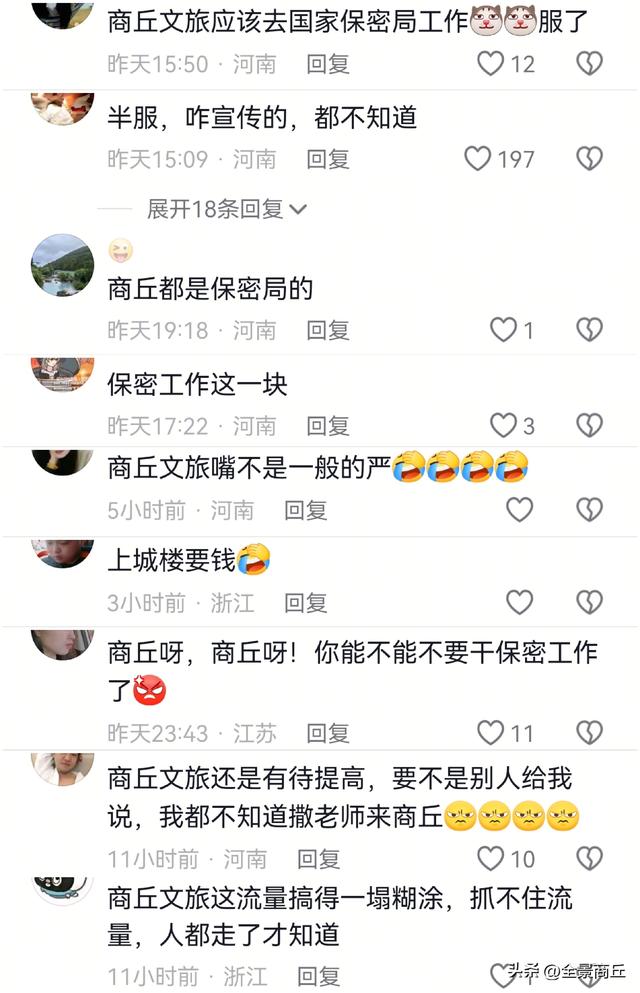Like the comment "保密工作这一块"
This screenshot has width=640, height=993.
(x=503, y=425)
